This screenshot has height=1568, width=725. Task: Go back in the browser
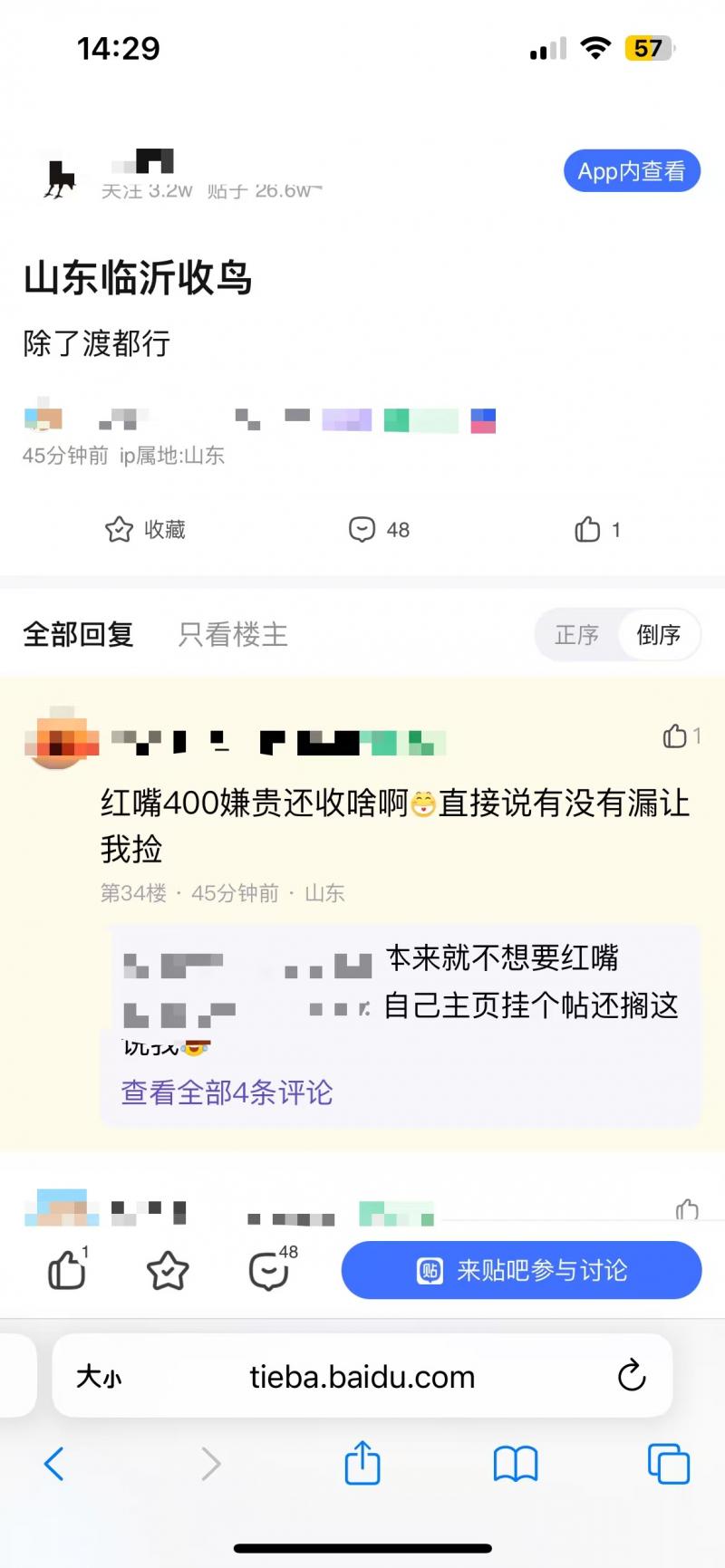pos(54,1463)
